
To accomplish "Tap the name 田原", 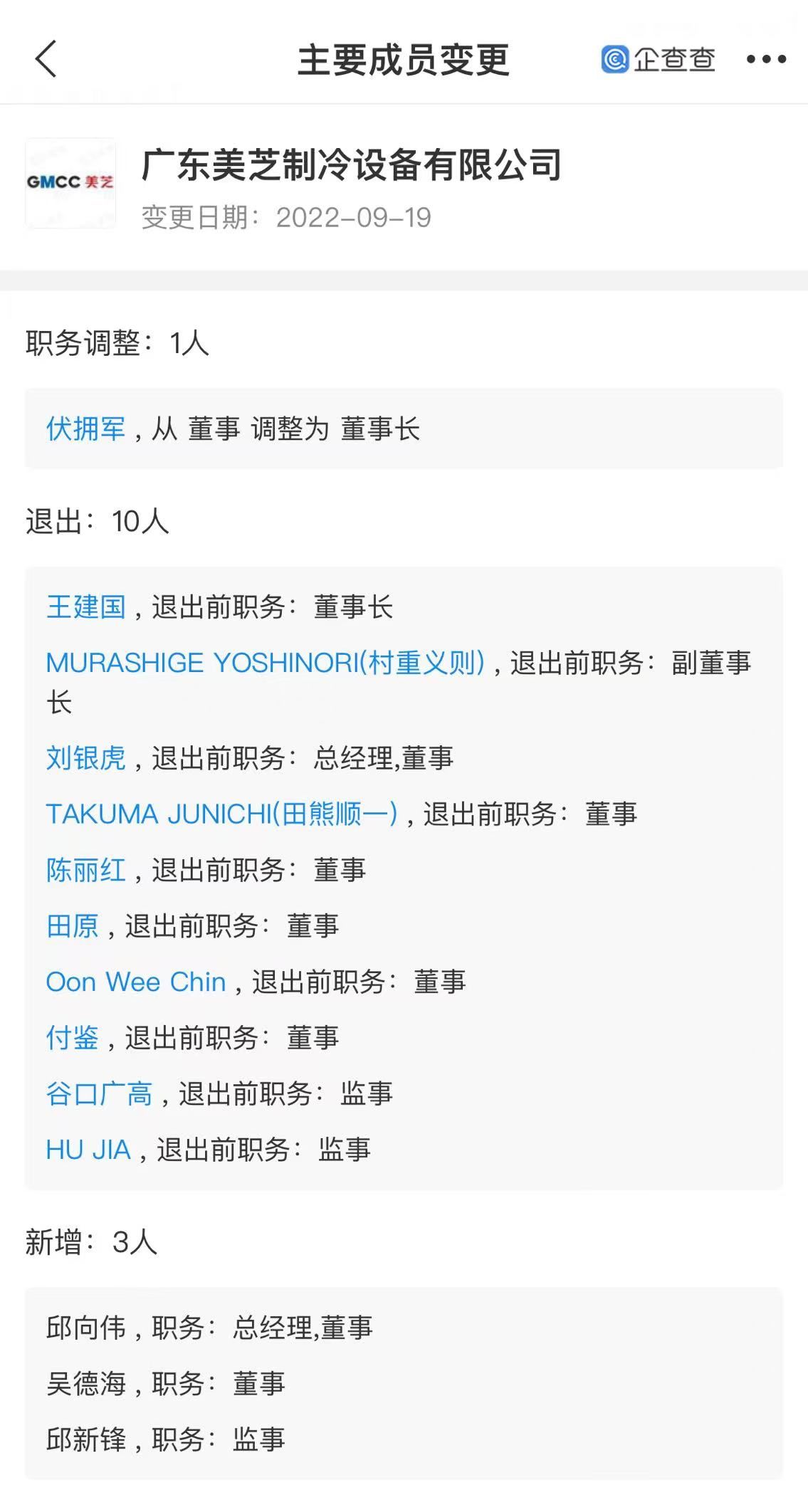I will [72, 926].
